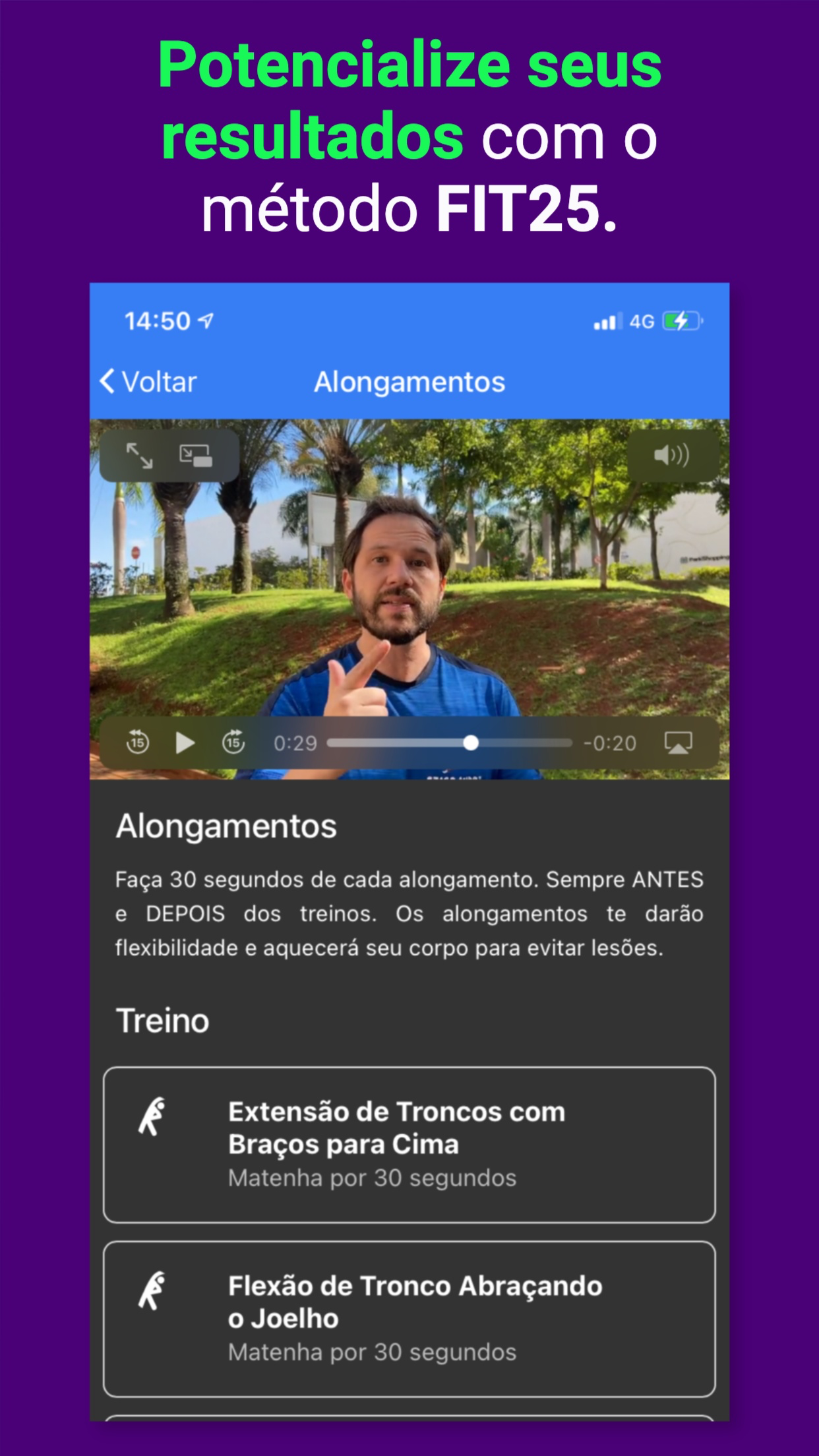819x1456 pixels.
Task: Tap the fullscreen expand icon on the video
Action: [138, 456]
